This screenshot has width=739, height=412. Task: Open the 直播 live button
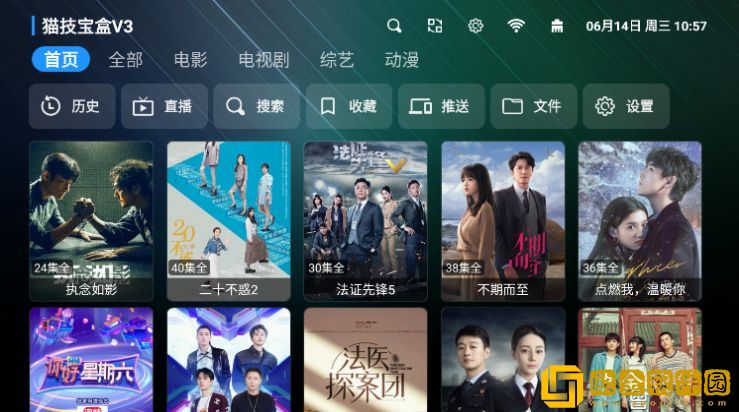pos(163,106)
